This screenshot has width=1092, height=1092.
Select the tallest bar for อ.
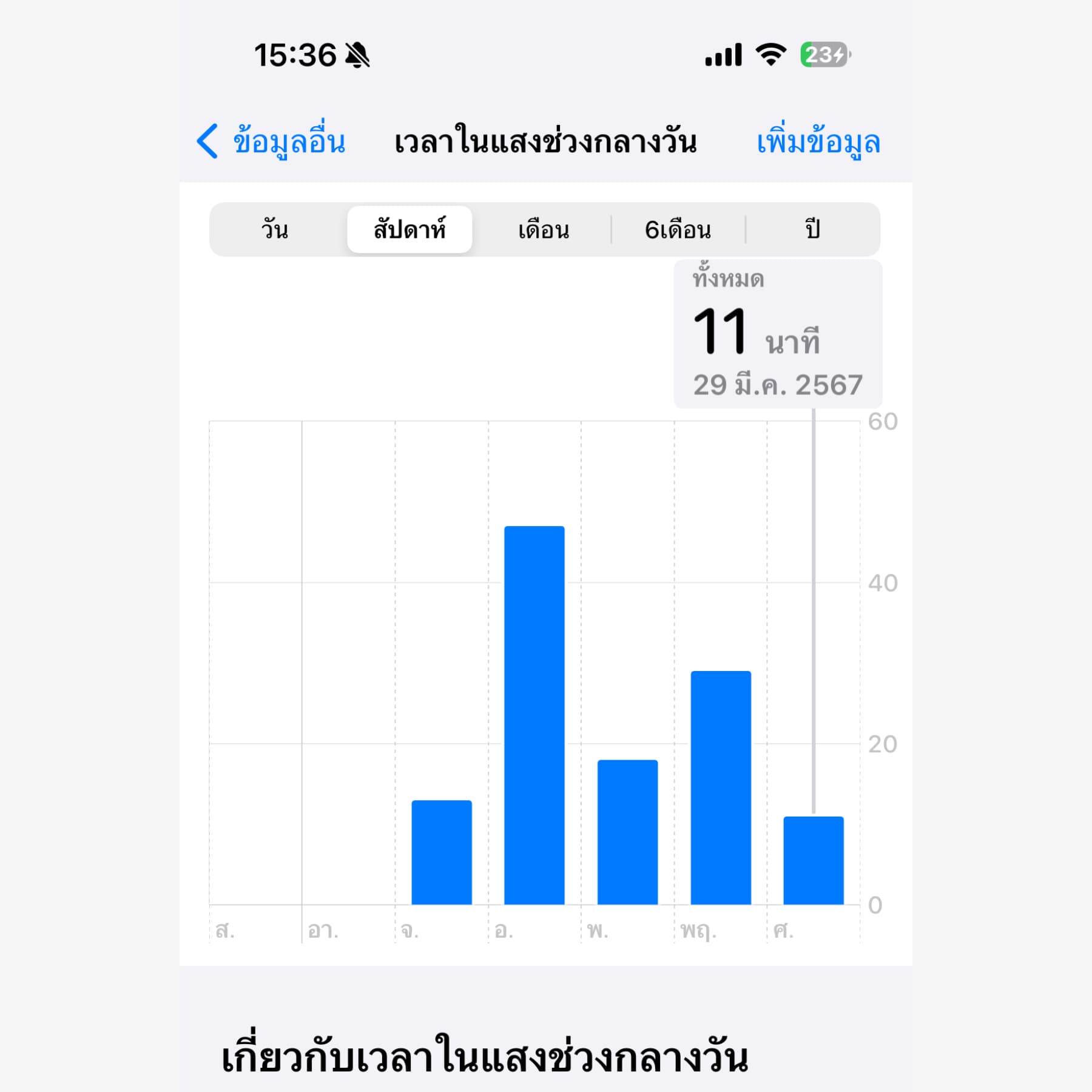(x=534, y=716)
